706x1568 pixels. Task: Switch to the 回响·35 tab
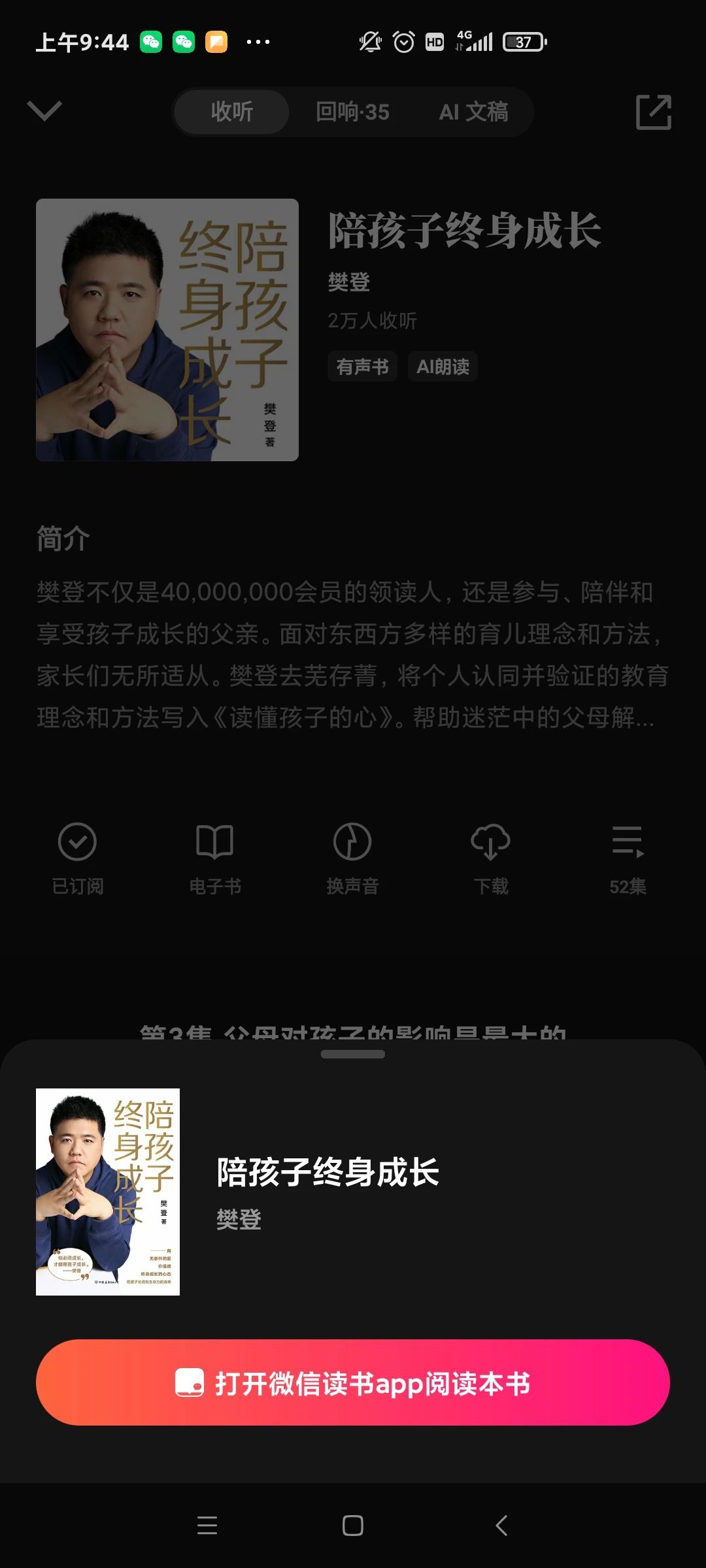pos(352,112)
